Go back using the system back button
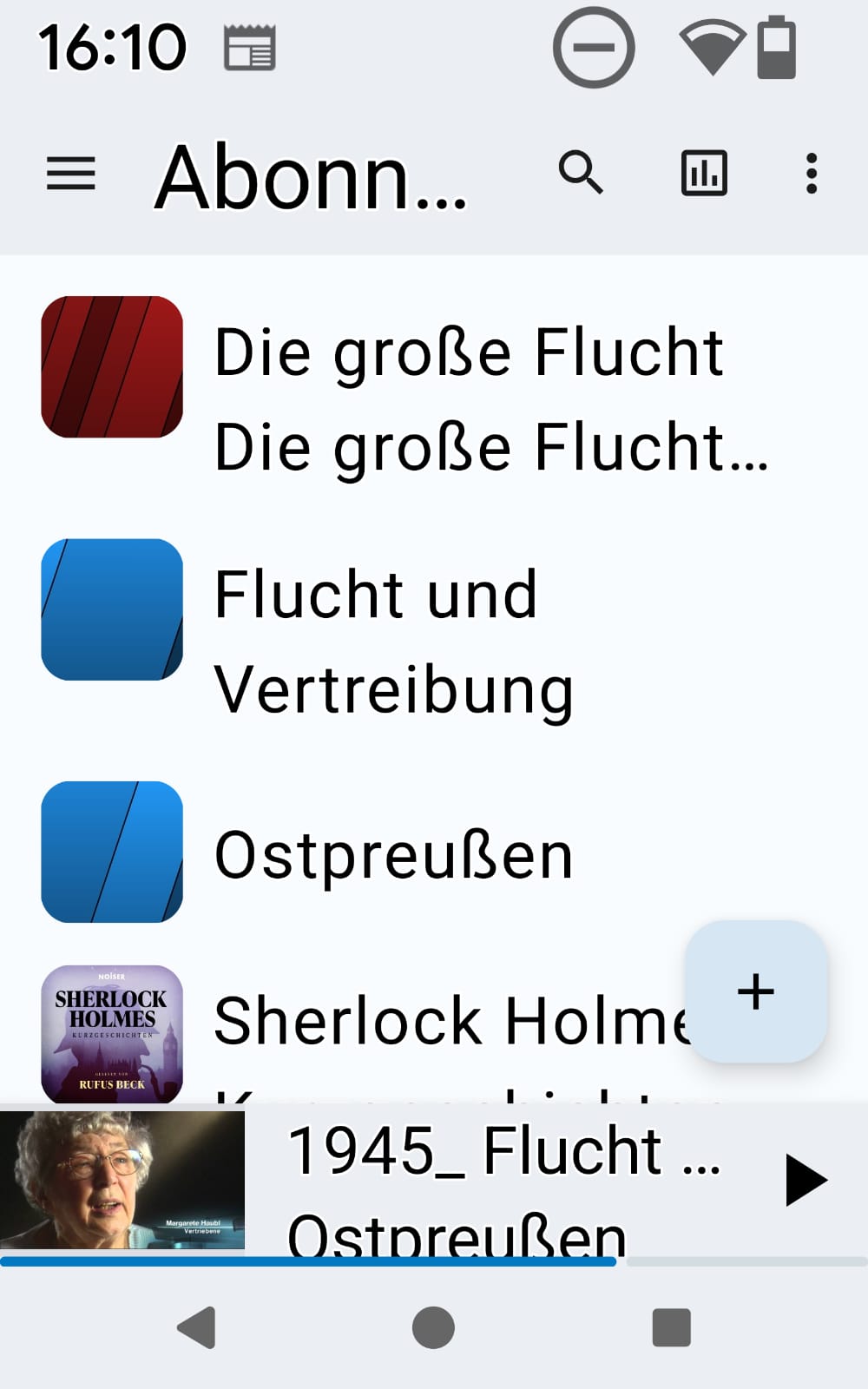 pos(196,1327)
